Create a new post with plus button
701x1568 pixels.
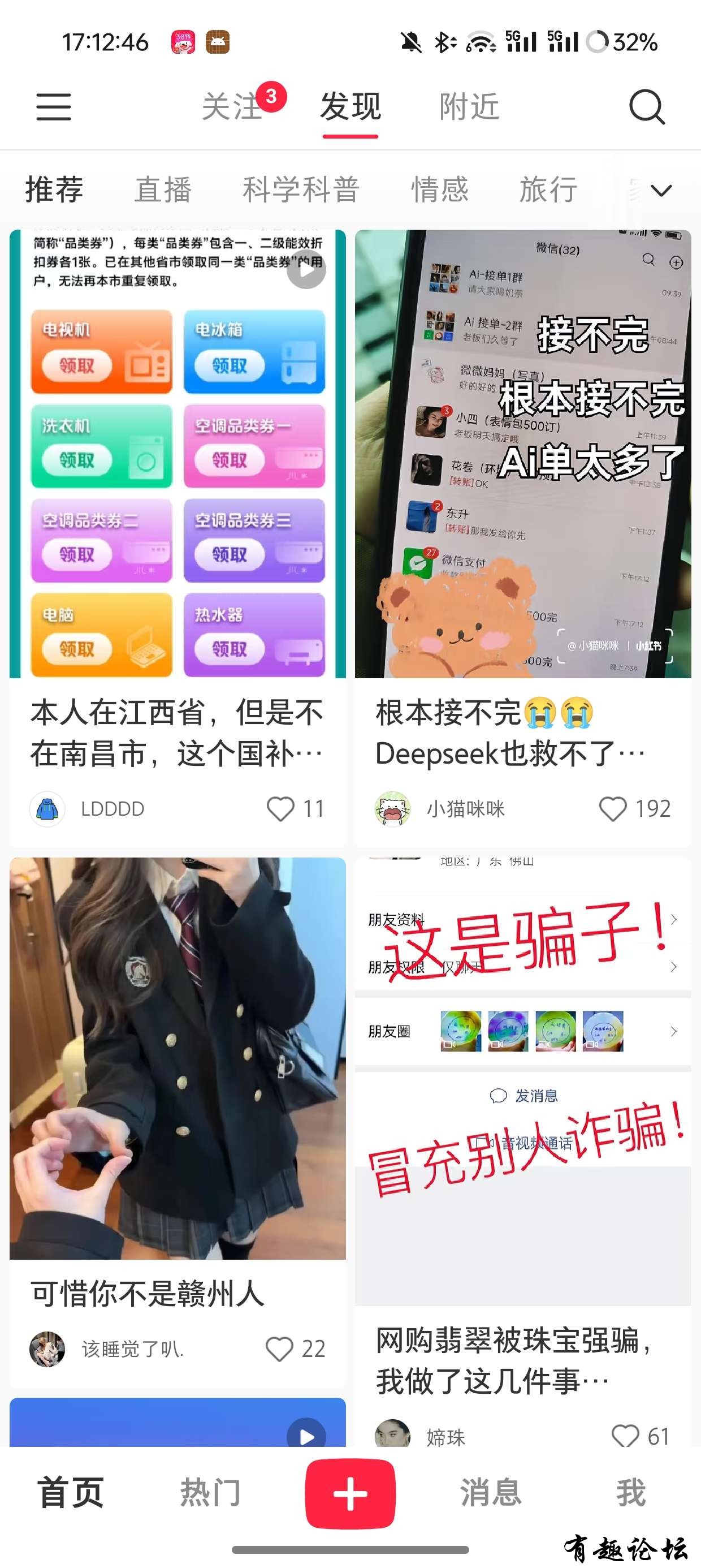click(350, 1494)
